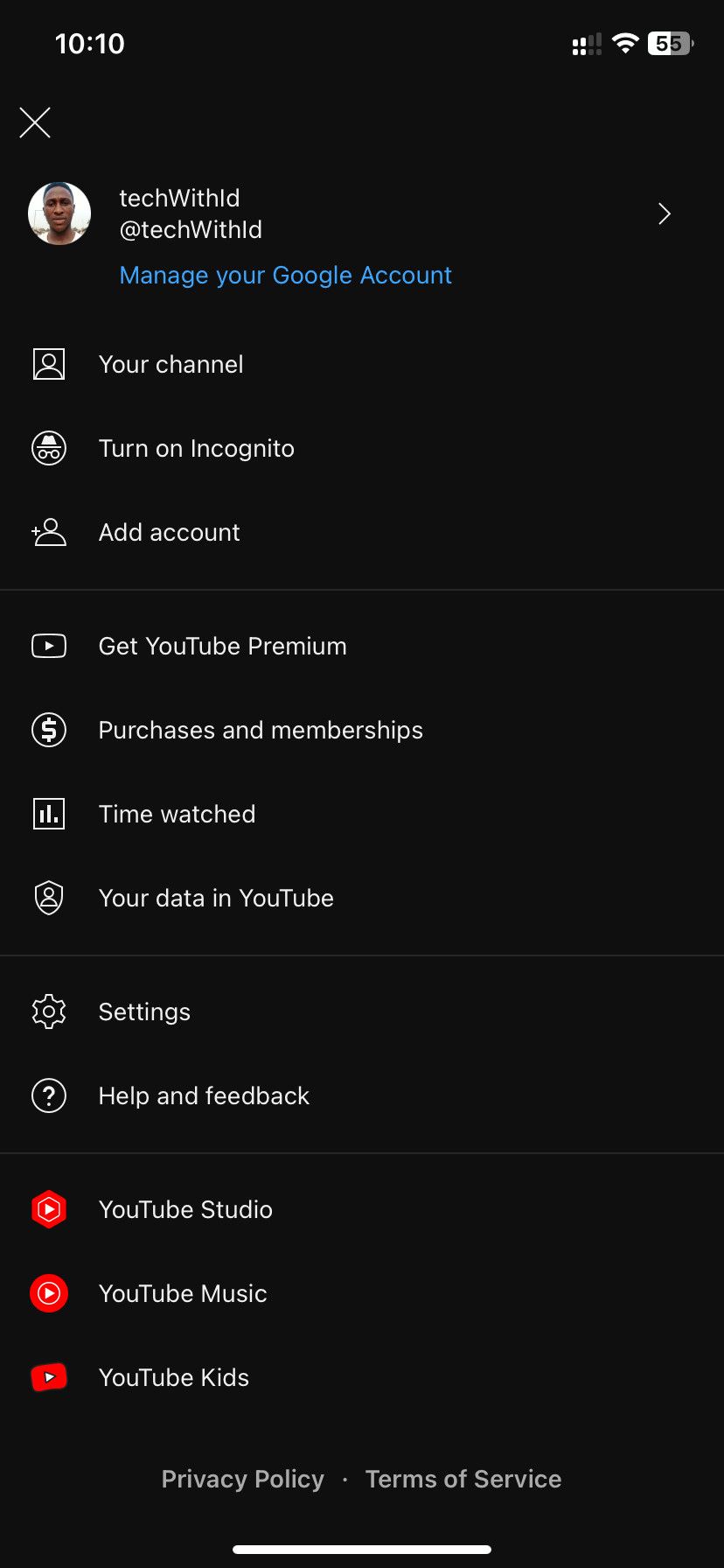Launch YouTube Kids with its icon
Image resolution: width=724 pixels, height=1568 pixels.
tap(49, 1376)
